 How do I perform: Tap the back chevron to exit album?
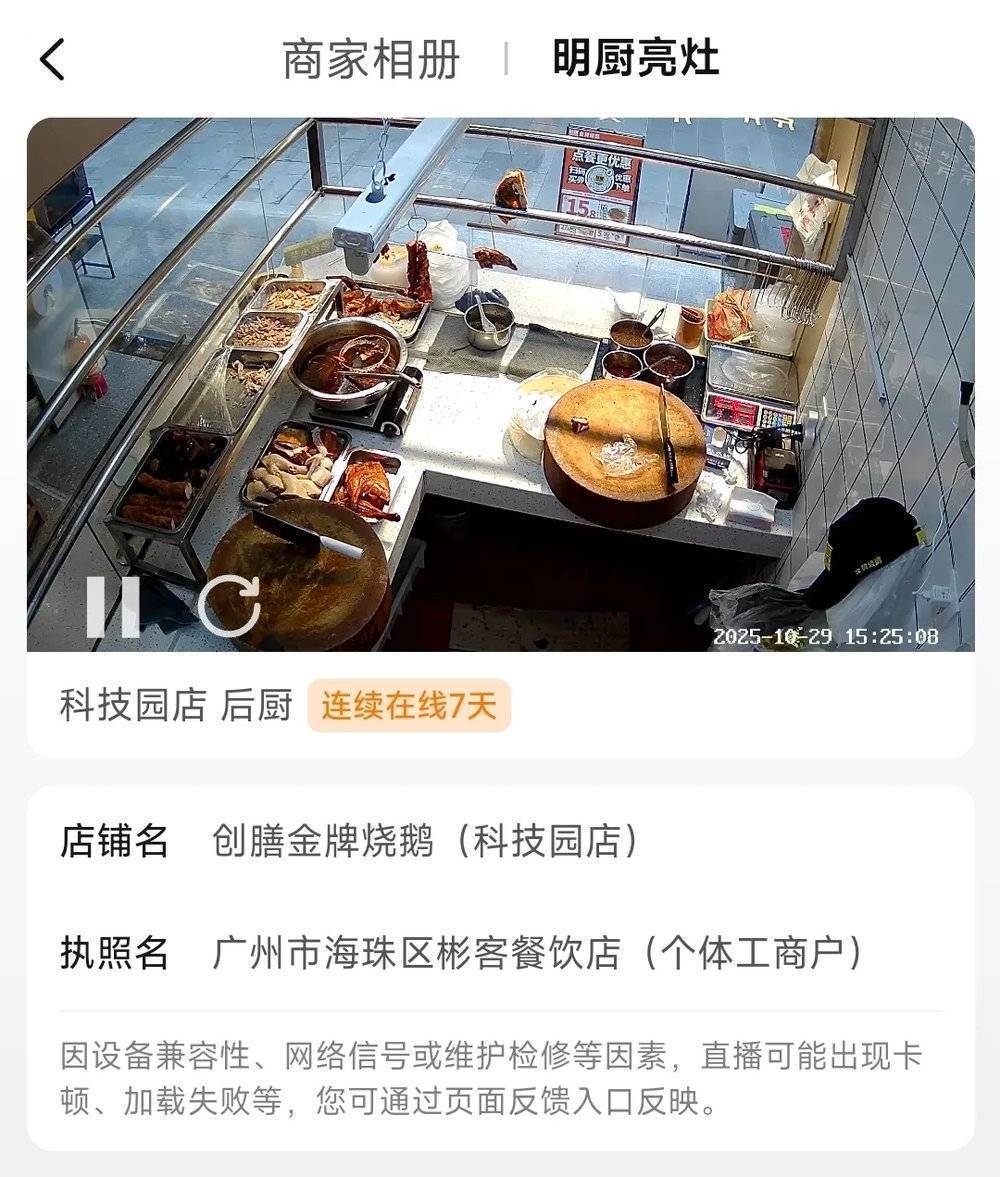tap(50, 59)
